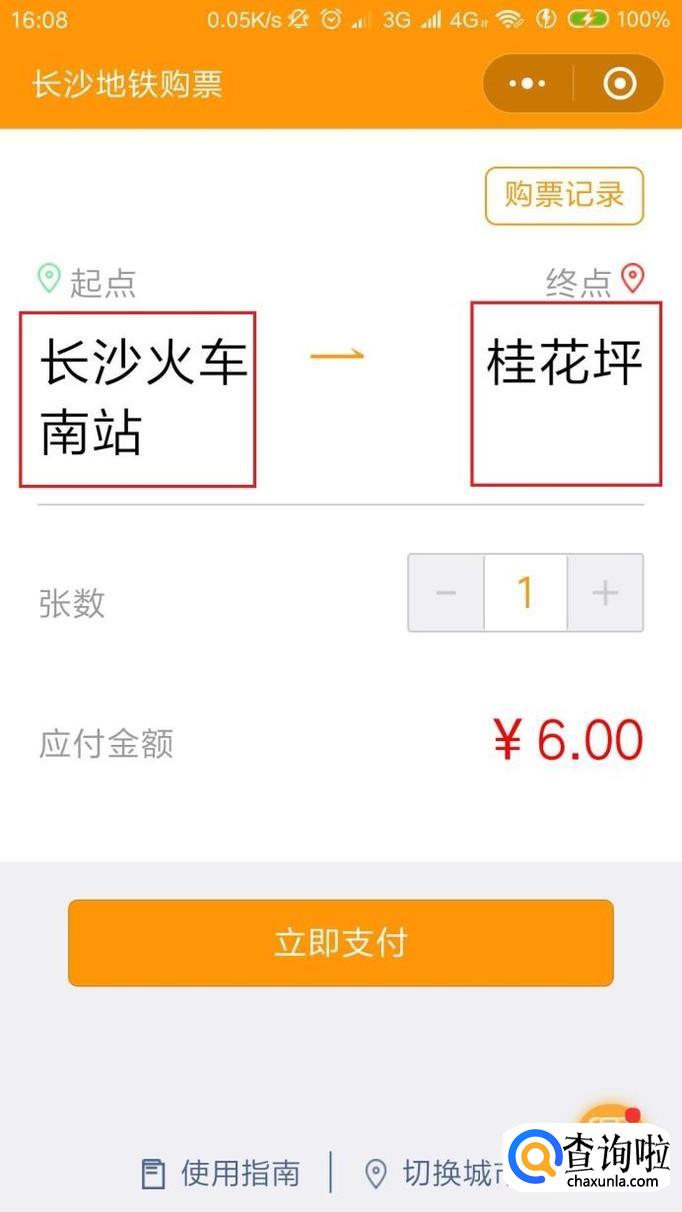Increase the ticket count
This screenshot has width=682, height=1212.
pyautogui.click(x=605, y=593)
